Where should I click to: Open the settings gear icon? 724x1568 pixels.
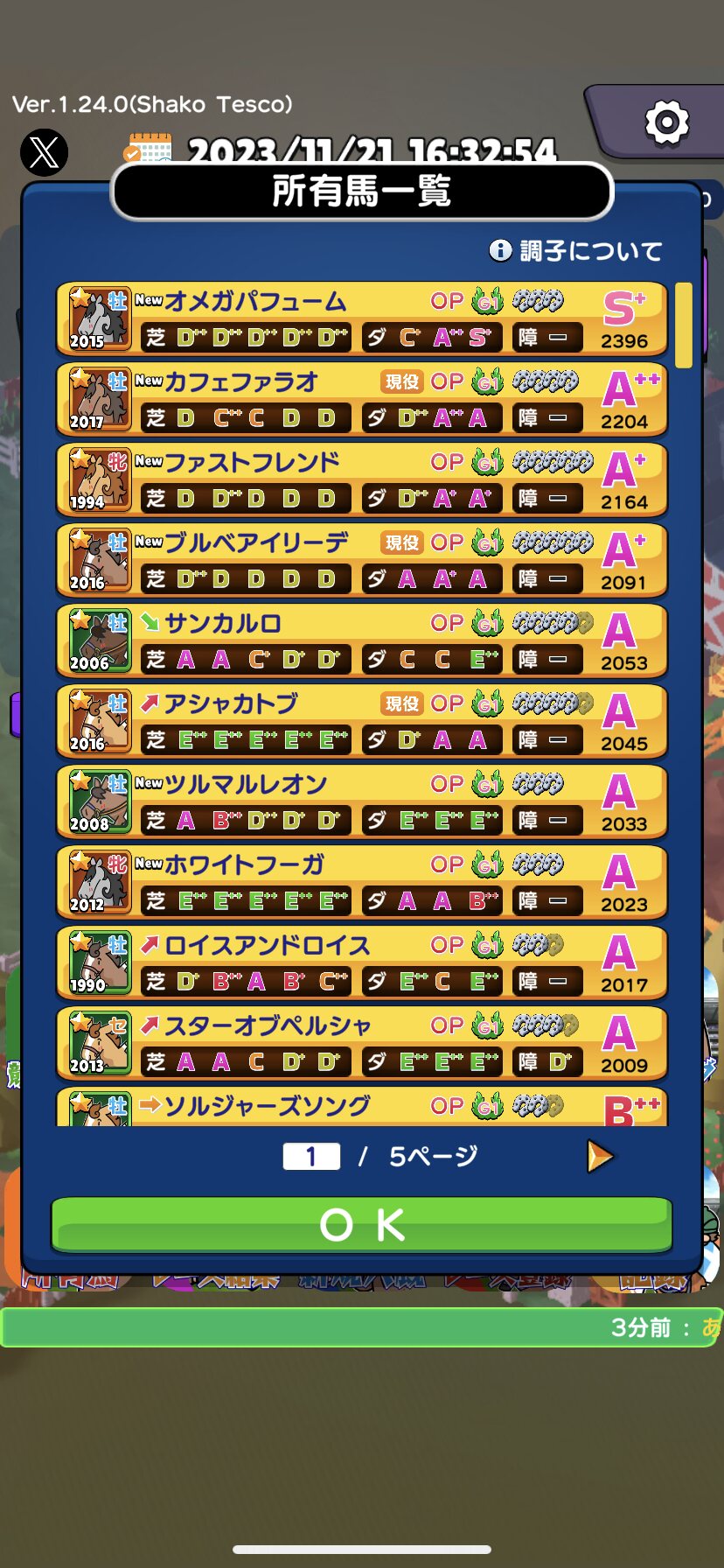click(x=667, y=122)
